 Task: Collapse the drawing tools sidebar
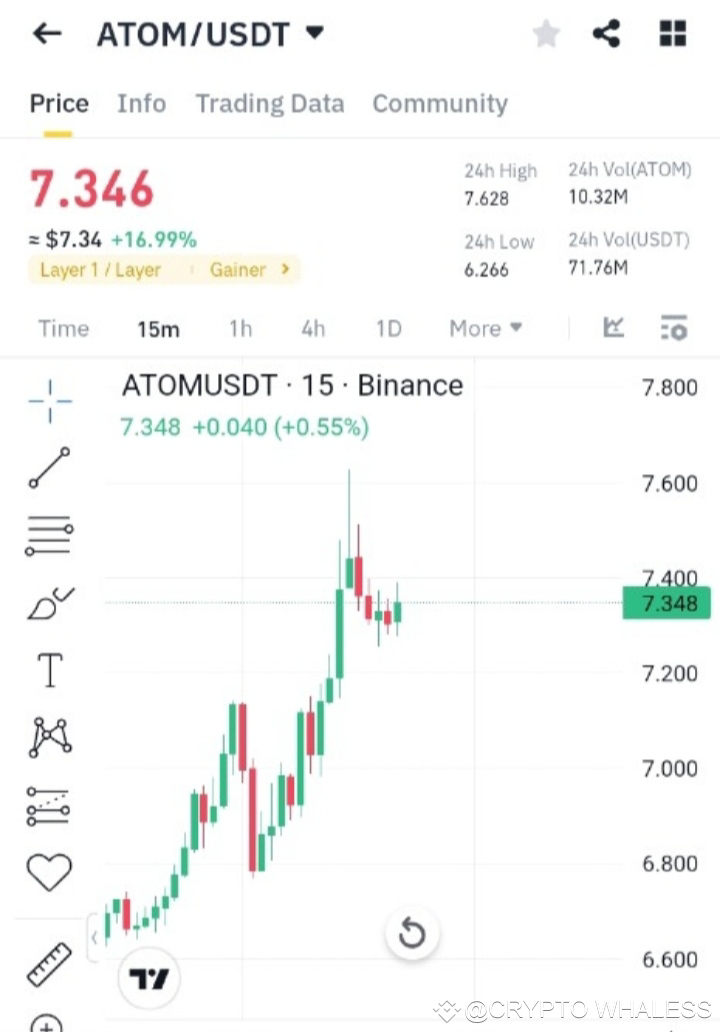pos(95,939)
